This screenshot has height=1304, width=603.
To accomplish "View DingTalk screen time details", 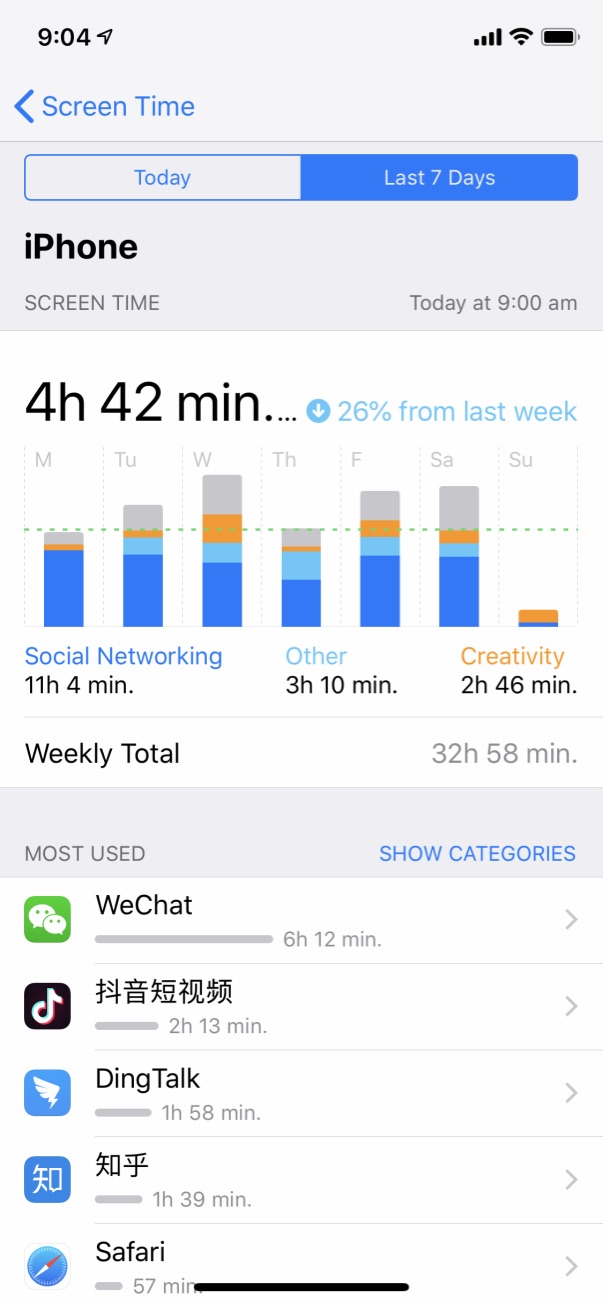I will pos(301,1093).
